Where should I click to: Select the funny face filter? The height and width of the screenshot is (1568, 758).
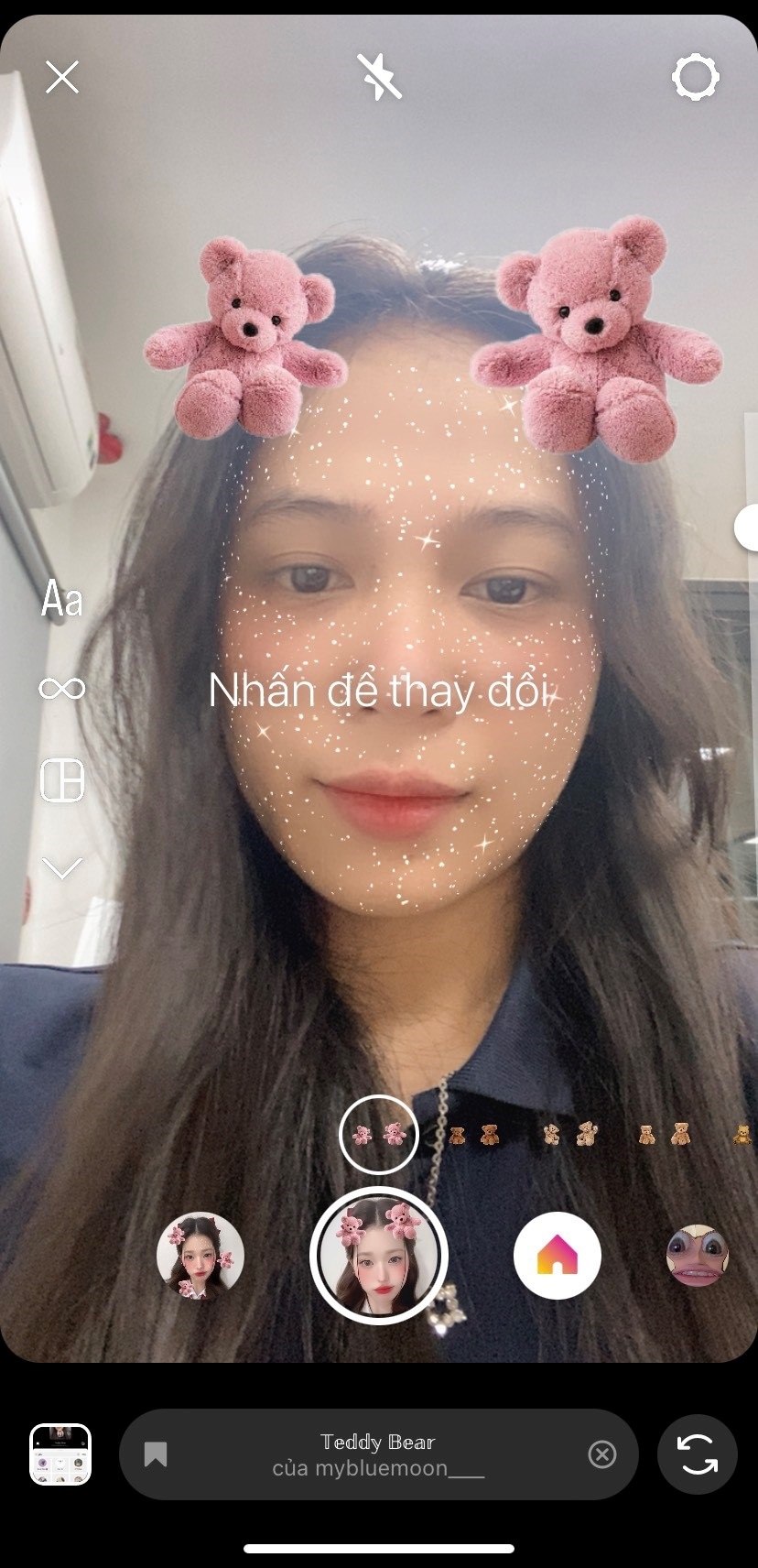698,1256
